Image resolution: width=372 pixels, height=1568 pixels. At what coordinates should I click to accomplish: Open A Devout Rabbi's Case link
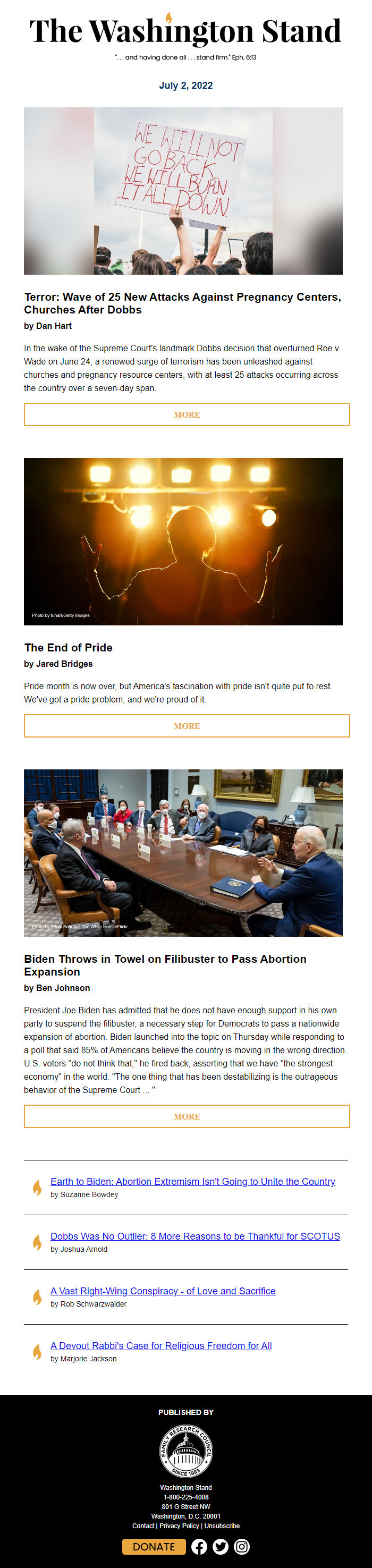point(160,1345)
